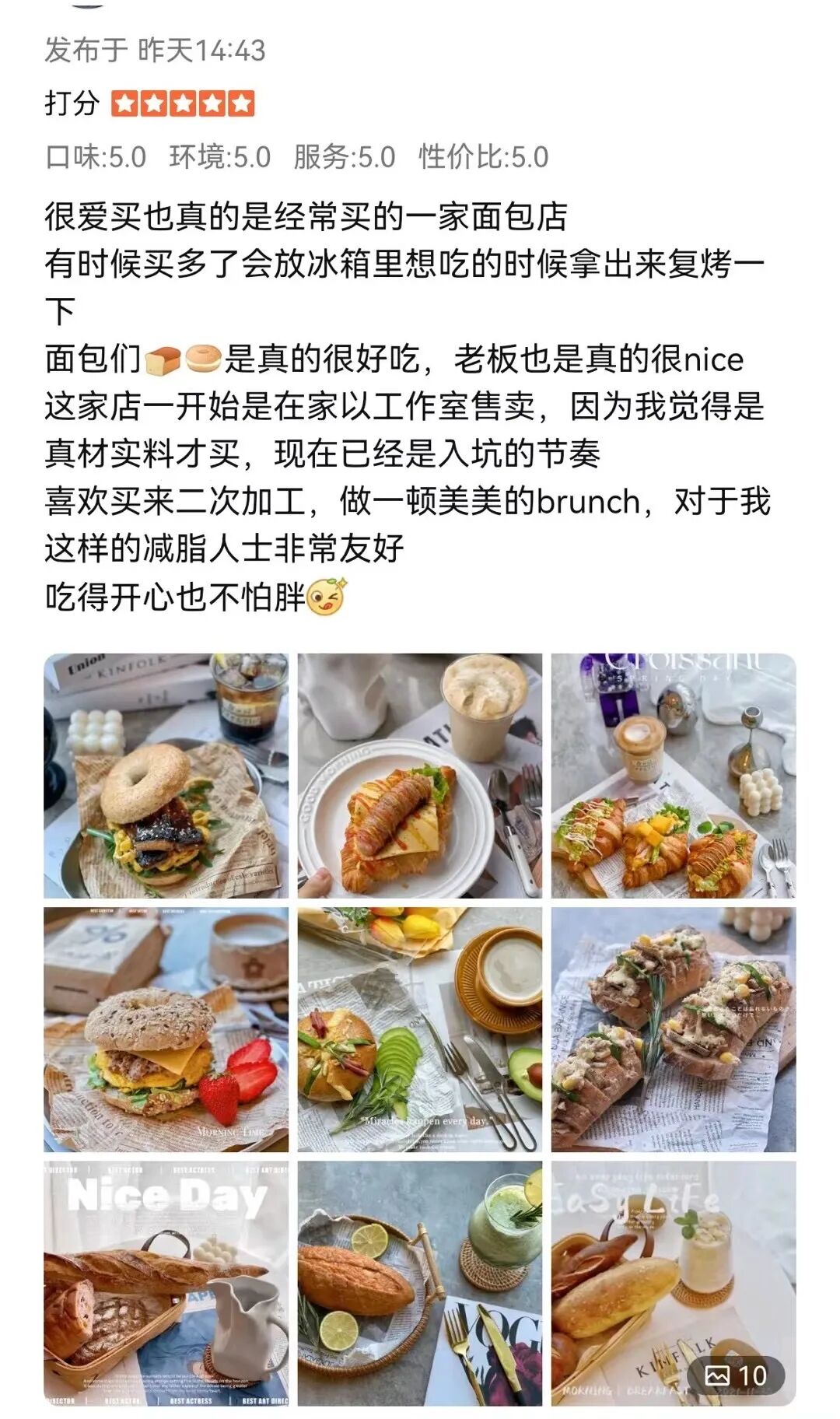This screenshot has width=840, height=1419.
Task: View the bread roll with avocado slices photo
Action: pos(419,1029)
